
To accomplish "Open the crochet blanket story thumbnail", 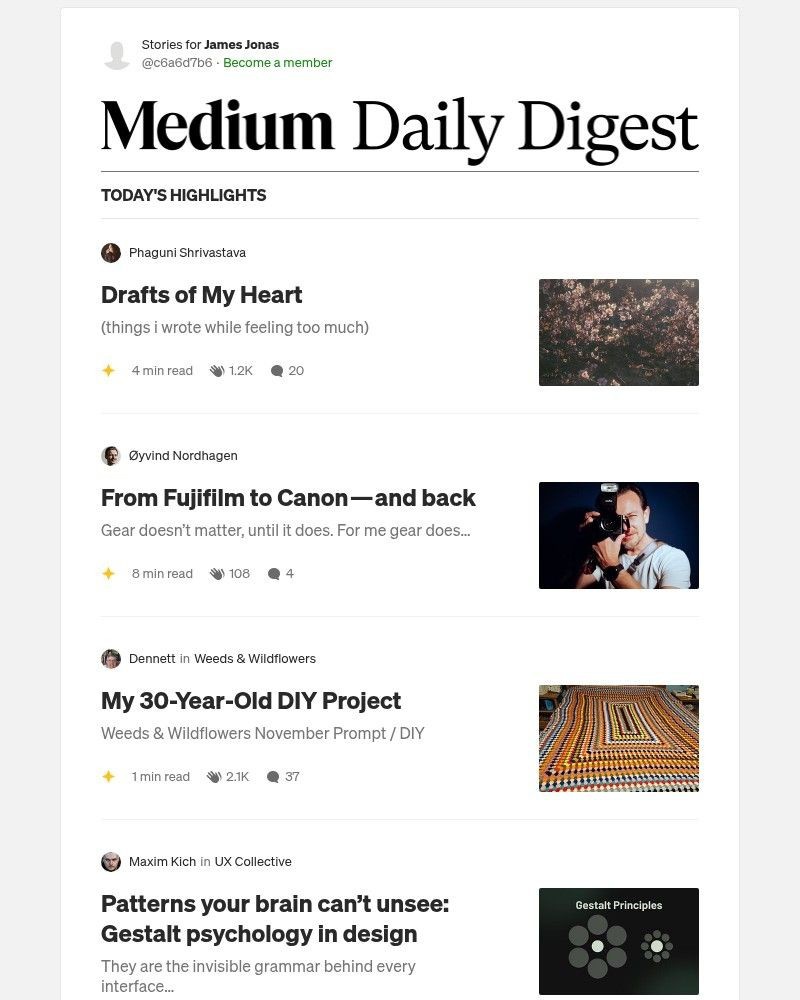I will coord(618,738).
